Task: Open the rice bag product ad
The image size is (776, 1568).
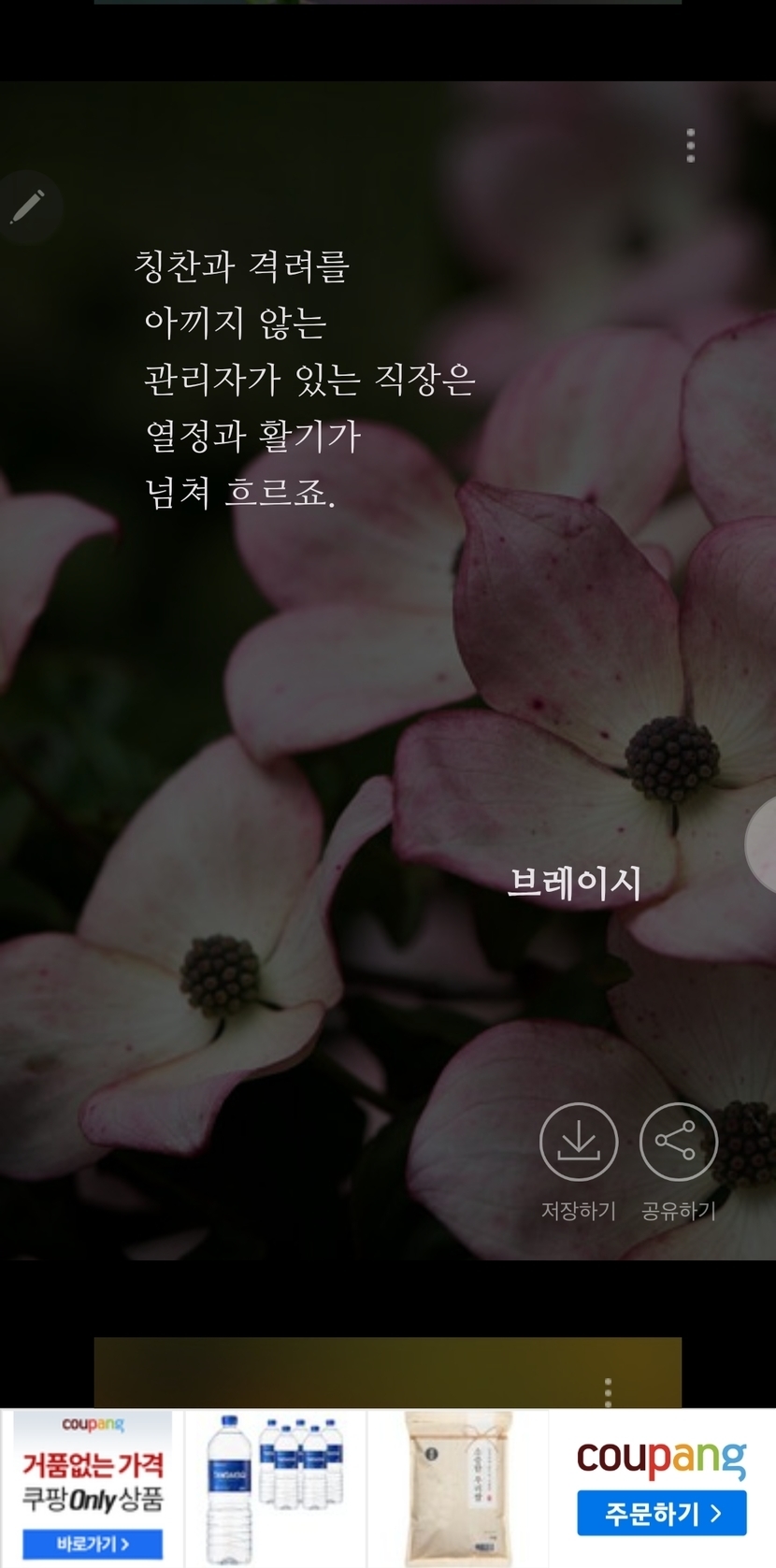Action: tap(457, 1489)
